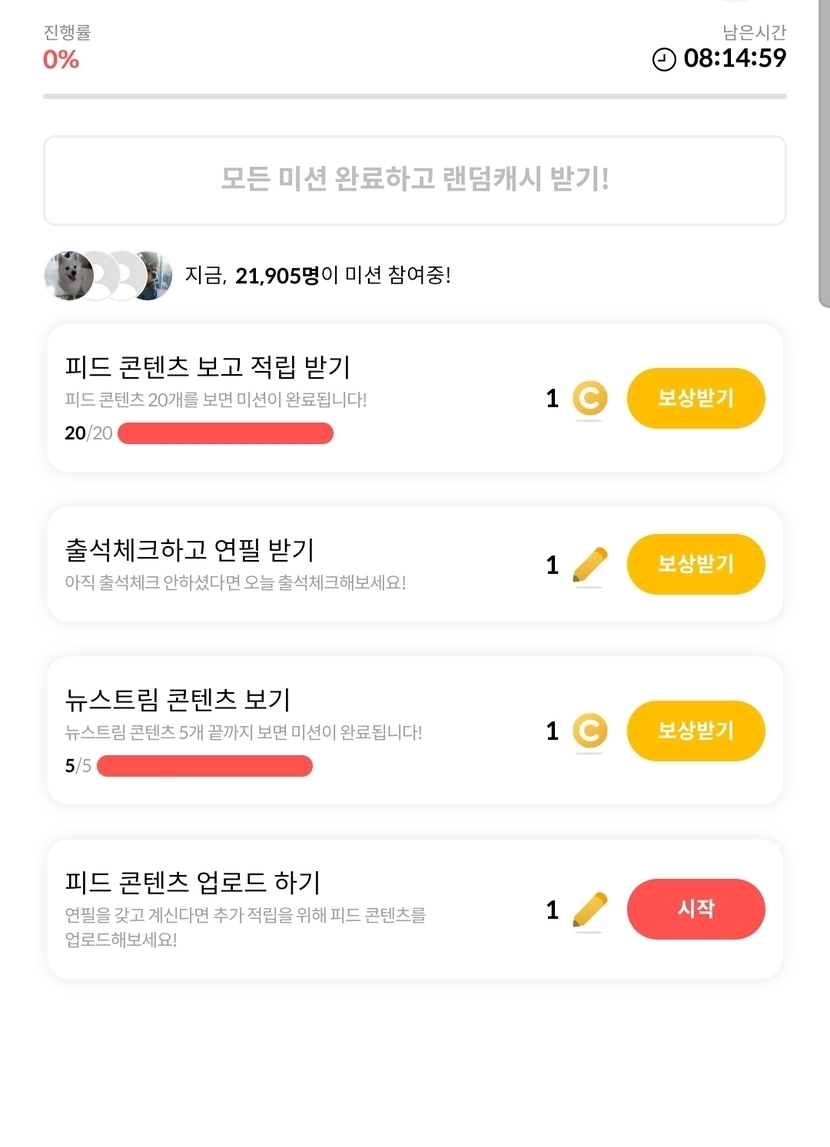Start the 피드 콘텐츠 업로드 하기 mission
The height and width of the screenshot is (1147, 830).
[x=695, y=909]
